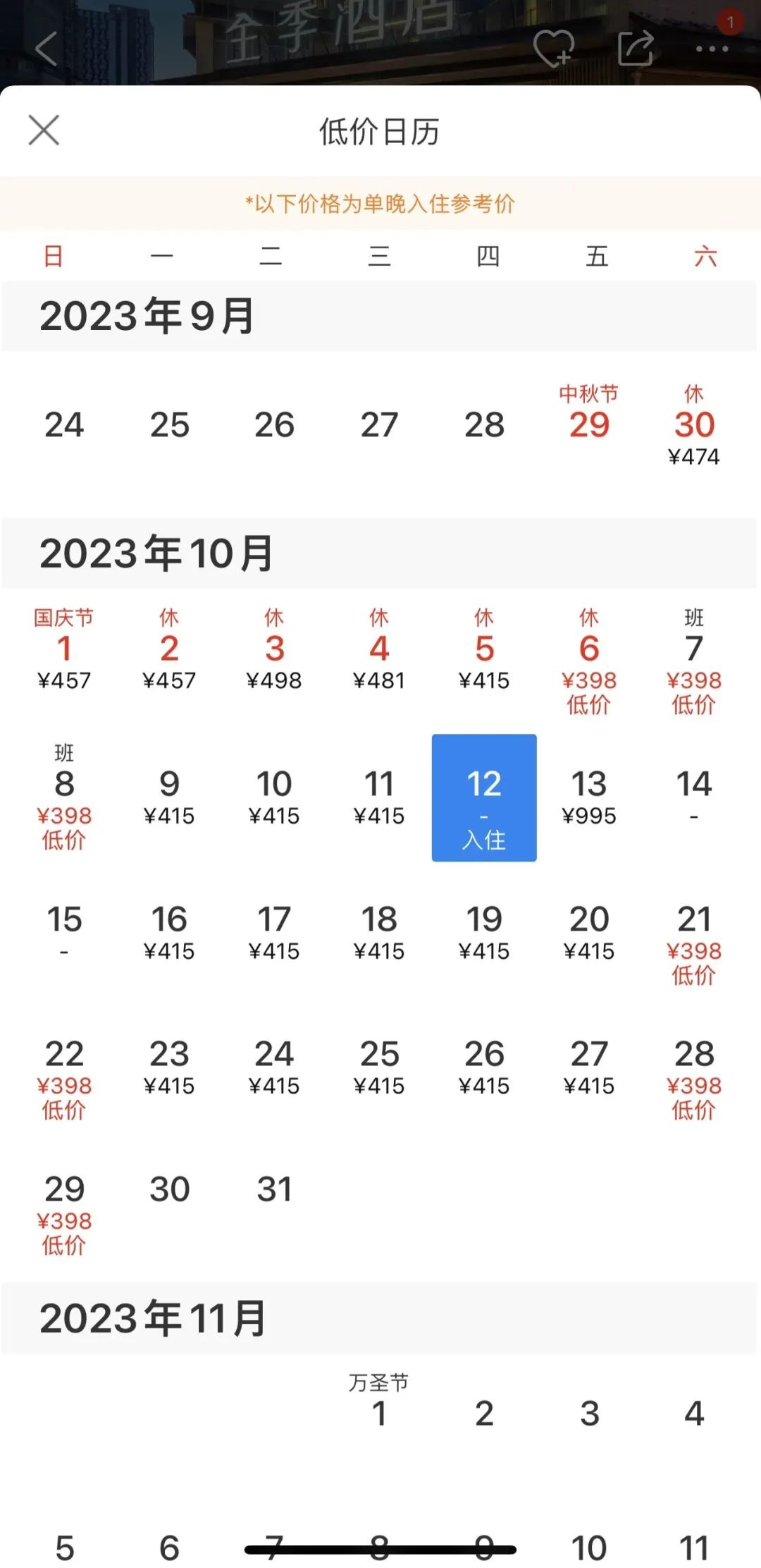The image size is (761, 1568).
Task: Choose National Day October 1
Action: point(65,649)
